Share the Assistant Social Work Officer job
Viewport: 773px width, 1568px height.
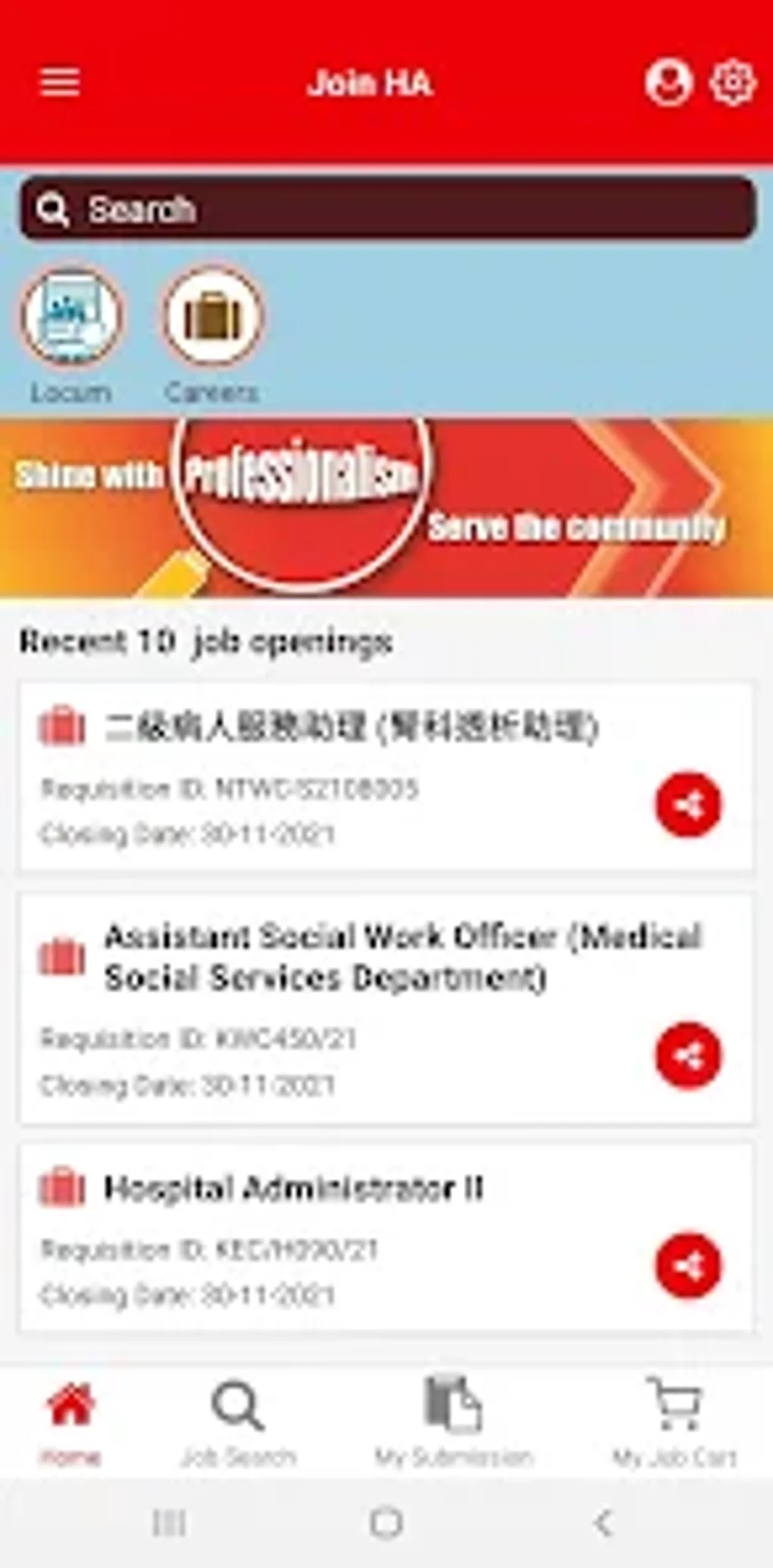tap(688, 1055)
